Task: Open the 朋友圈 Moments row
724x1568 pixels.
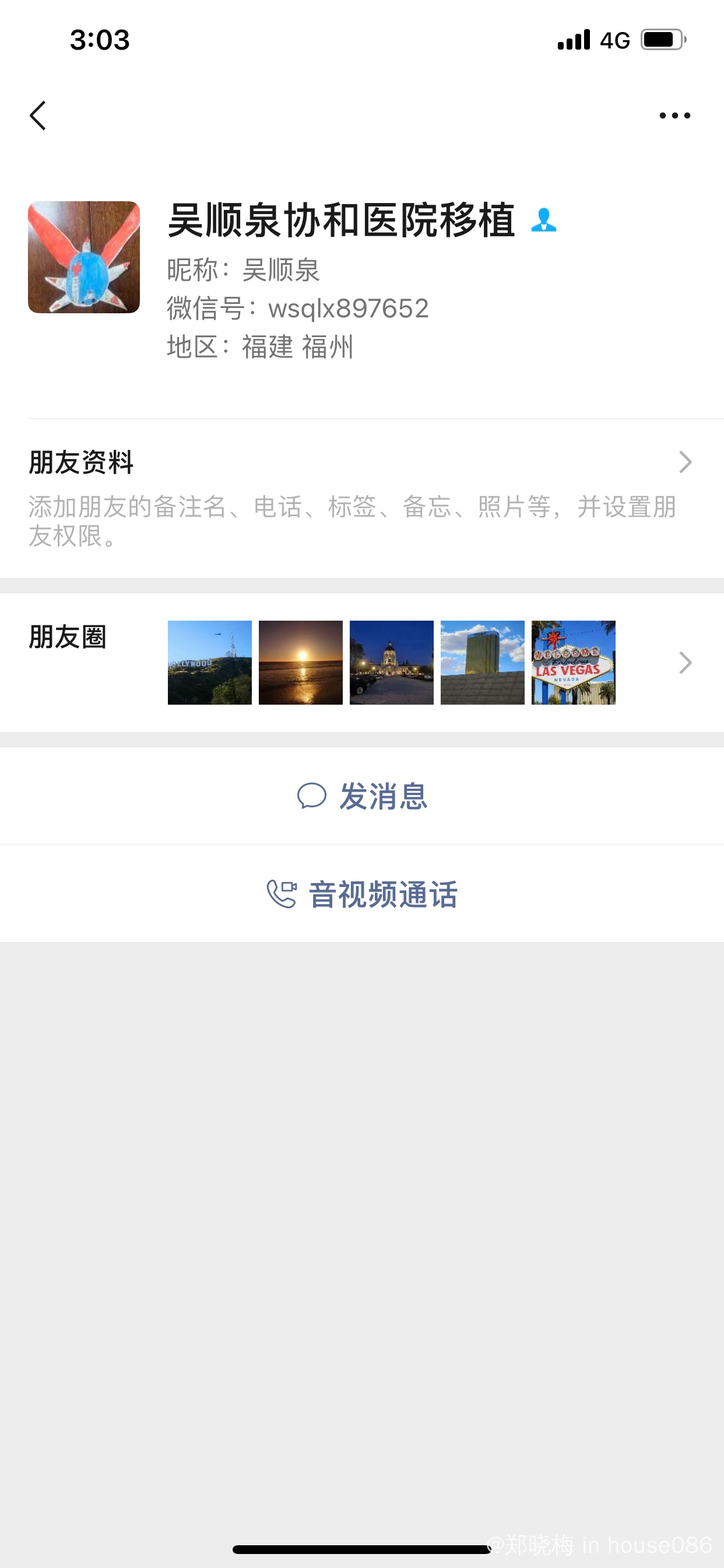Action: 361,662
